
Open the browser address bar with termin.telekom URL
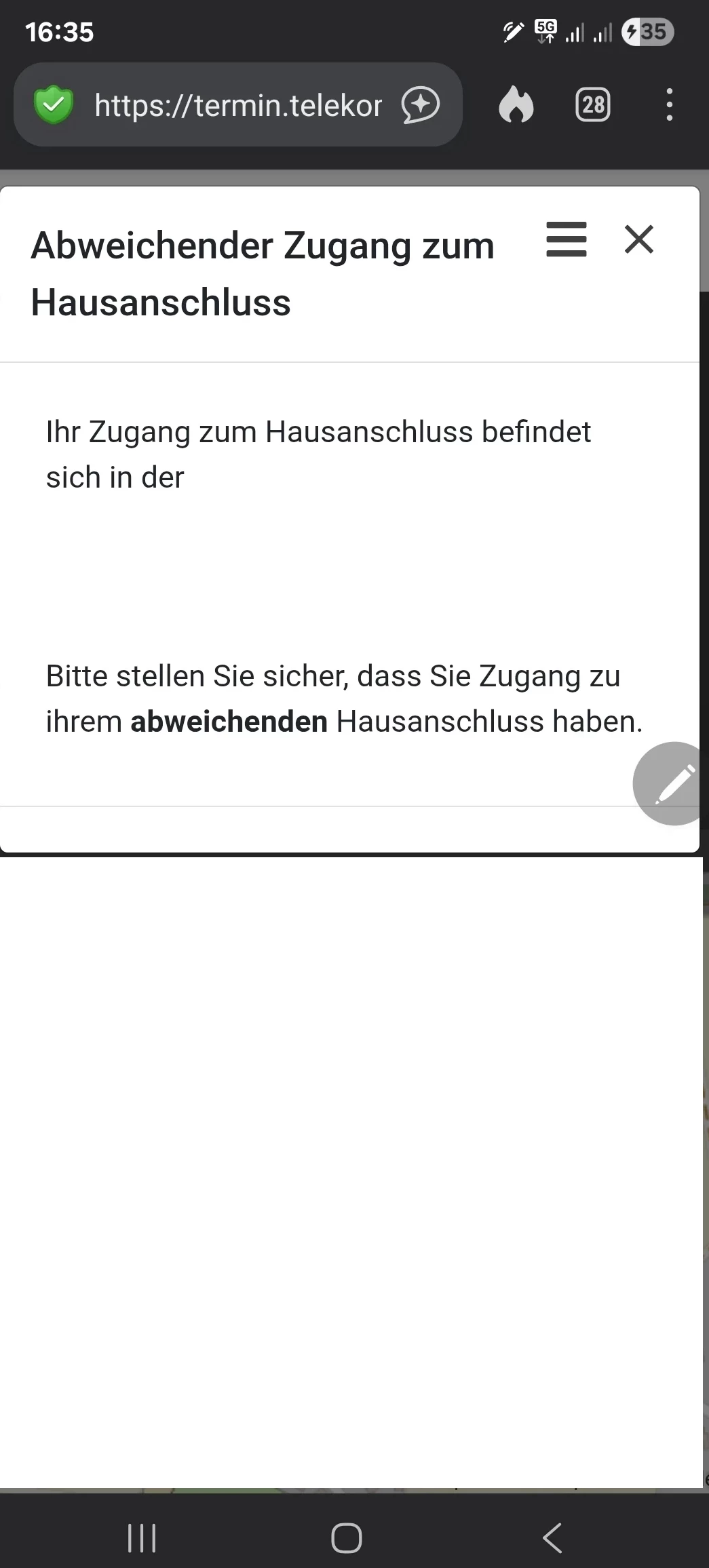[x=237, y=105]
